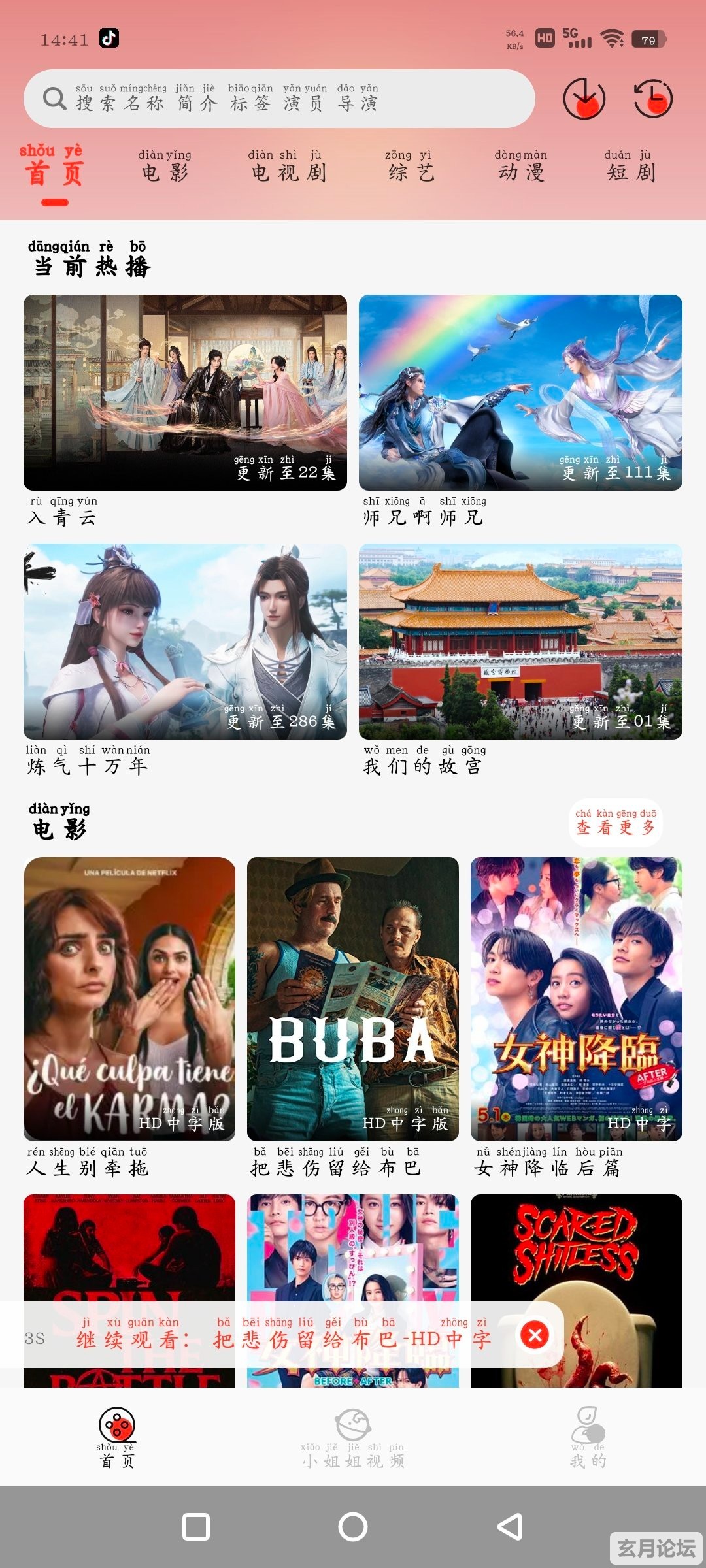Open the movie 人生别牵拖
Image resolution: width=706 pixels, height=1568 pixels.
pyautogui.click(x=129, y=999)
